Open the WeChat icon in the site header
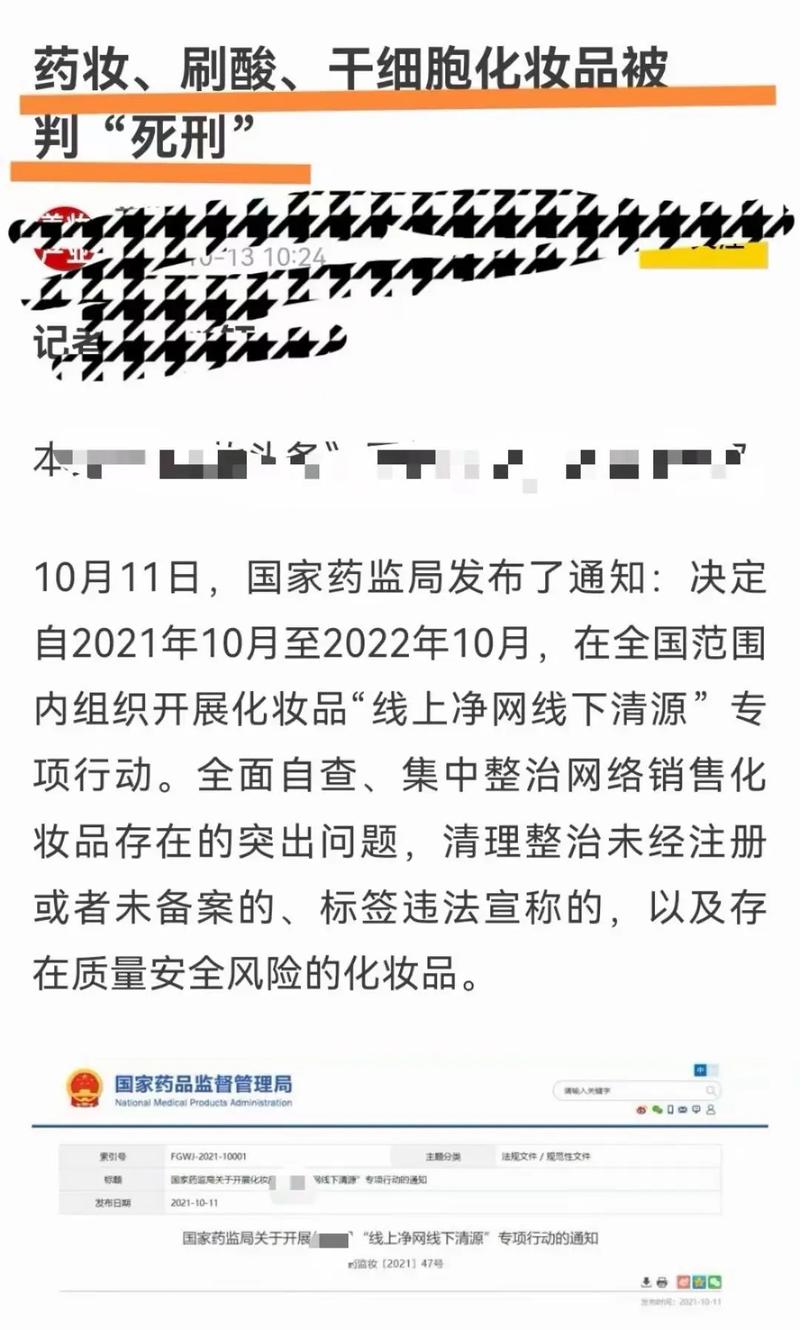The height and width of the screenshot is (1330, 800). (x=657, y=1110)
